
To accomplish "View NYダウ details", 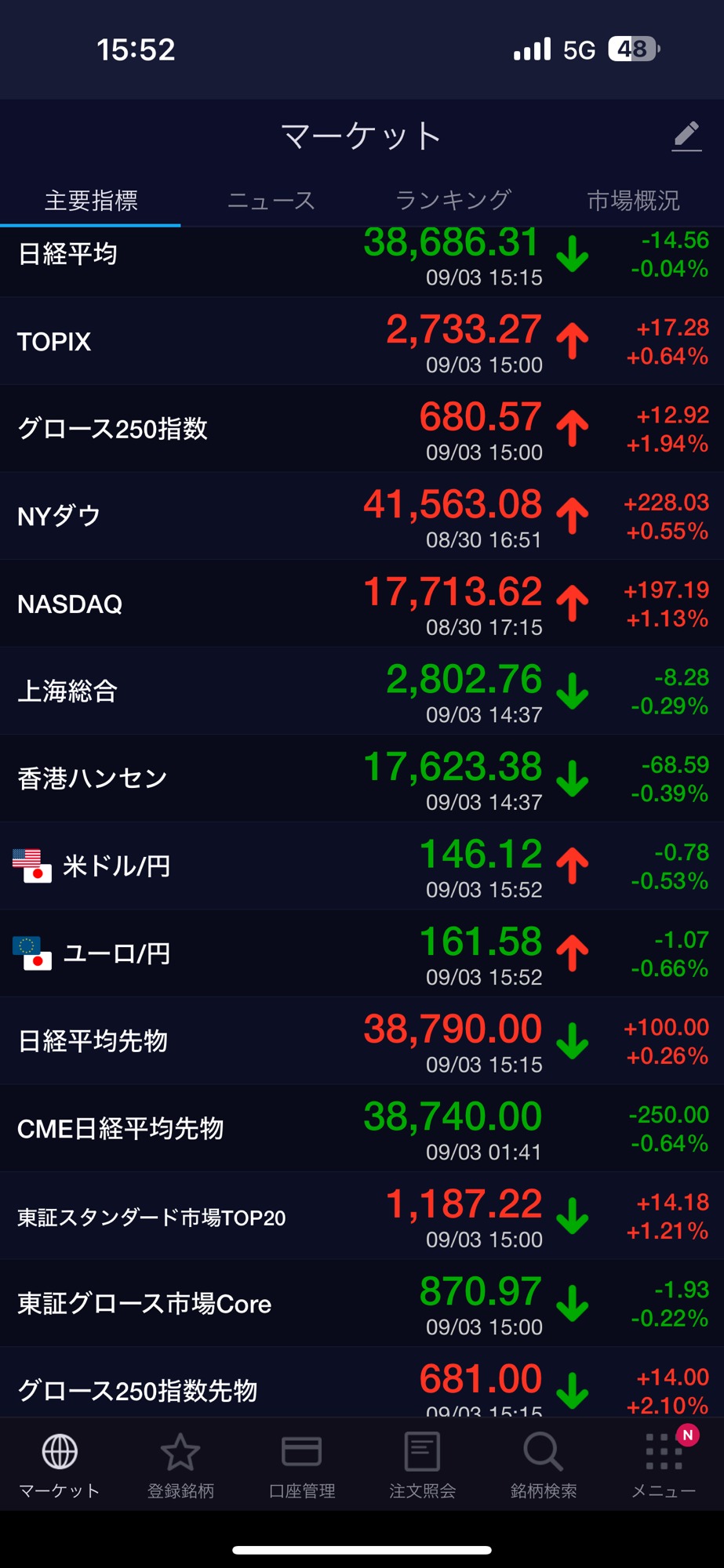I will point(362,517).
